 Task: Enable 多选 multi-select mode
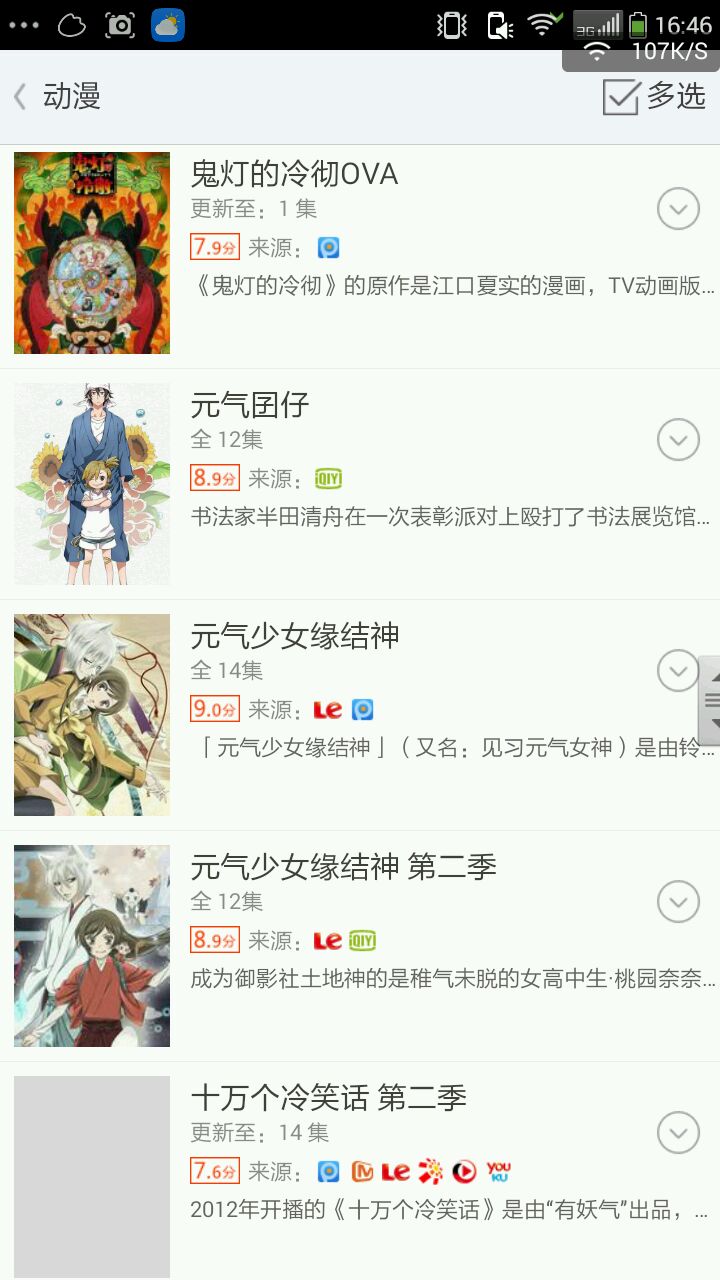[x=654, y=97]
